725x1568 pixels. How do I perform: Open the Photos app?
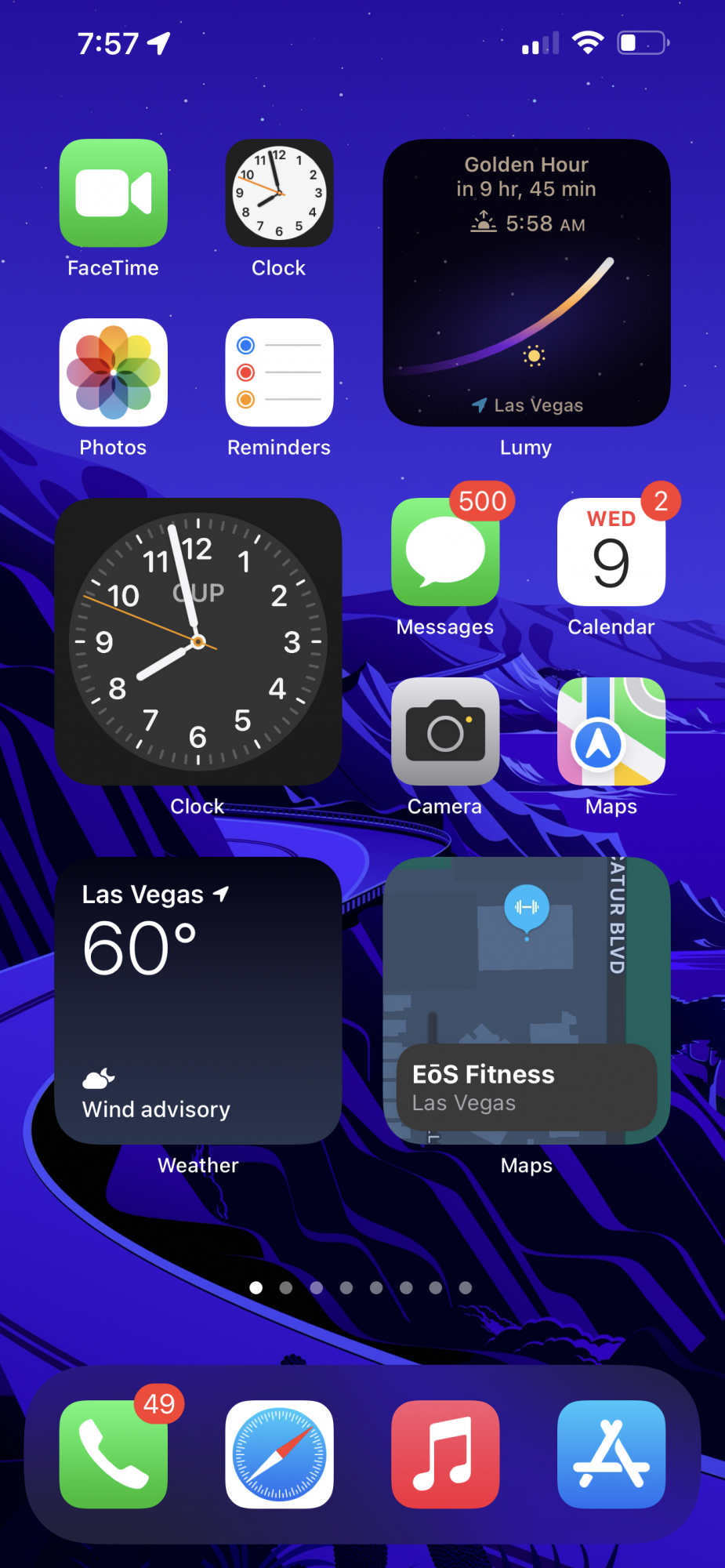[x=114, y=372]
